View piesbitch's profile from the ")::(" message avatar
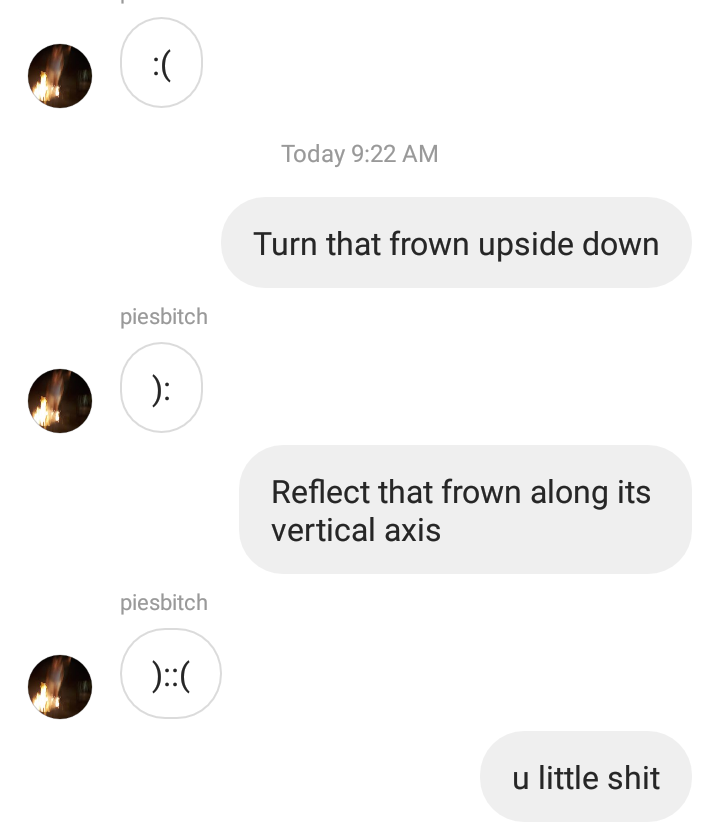The height and width of the screenshot is (832, 720). (60, 687)
